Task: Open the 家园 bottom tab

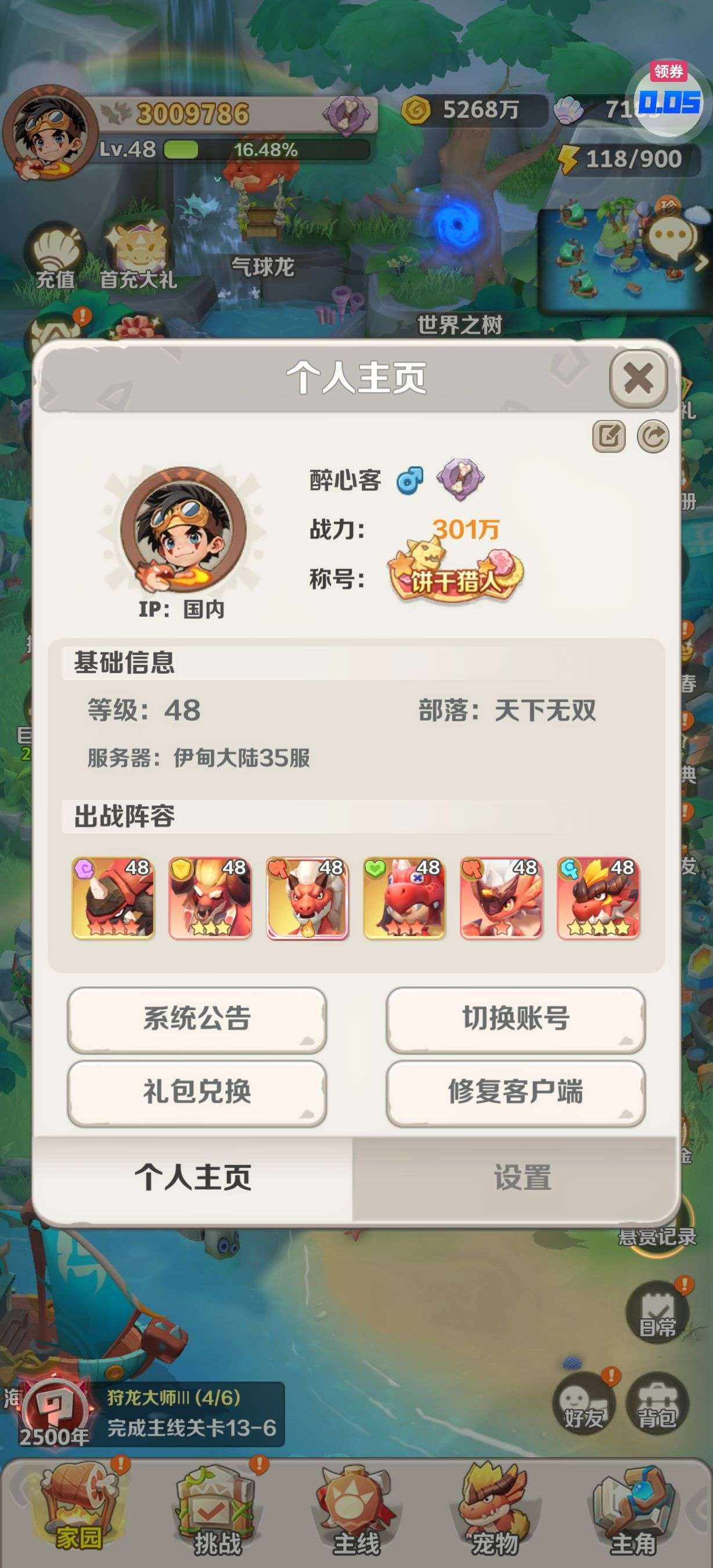Action: click(78, 1508)
